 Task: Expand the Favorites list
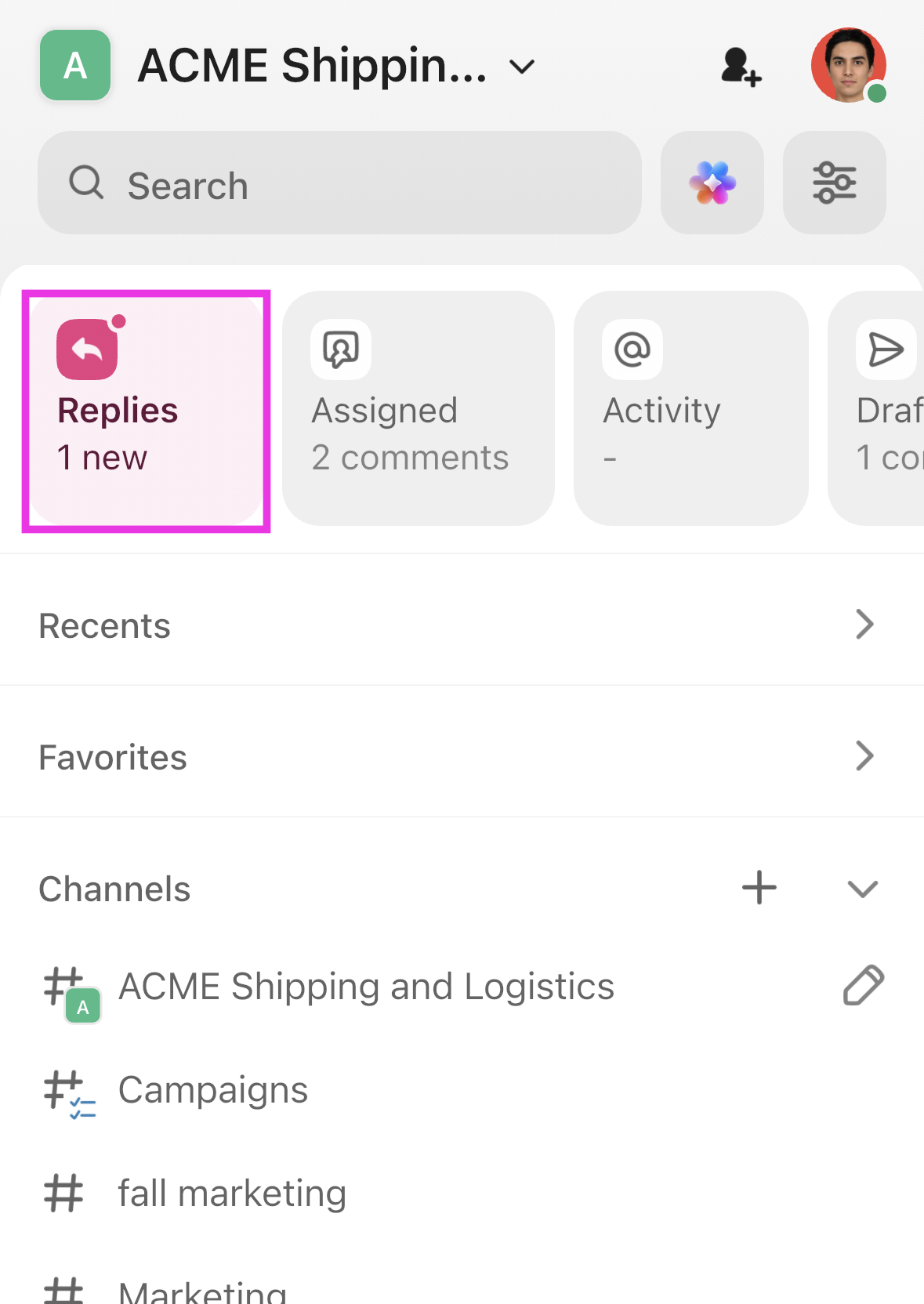865,755
